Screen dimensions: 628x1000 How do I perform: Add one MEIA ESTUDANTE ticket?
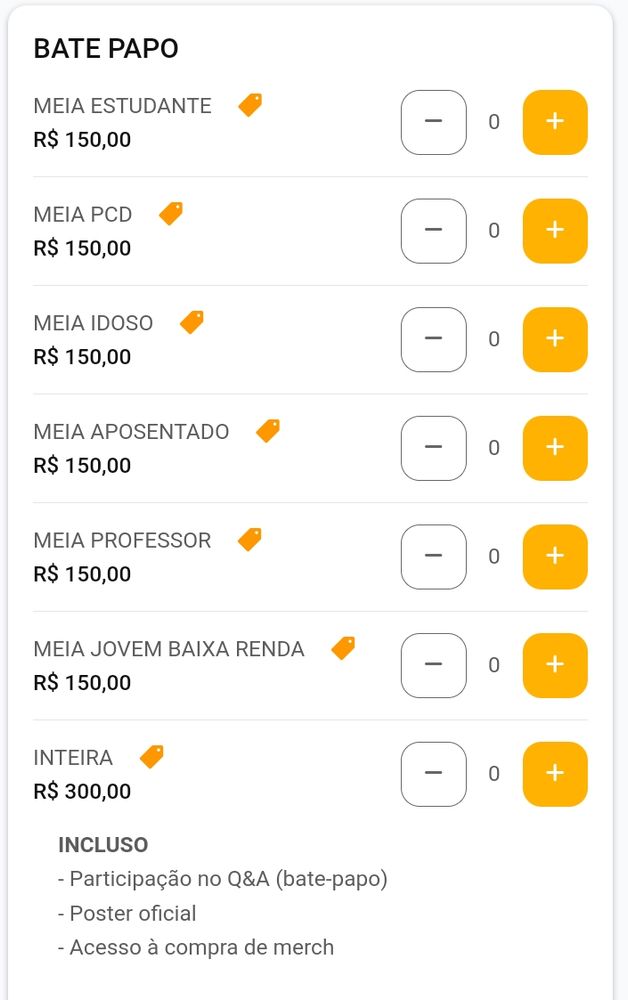click(x=555, y=122)
